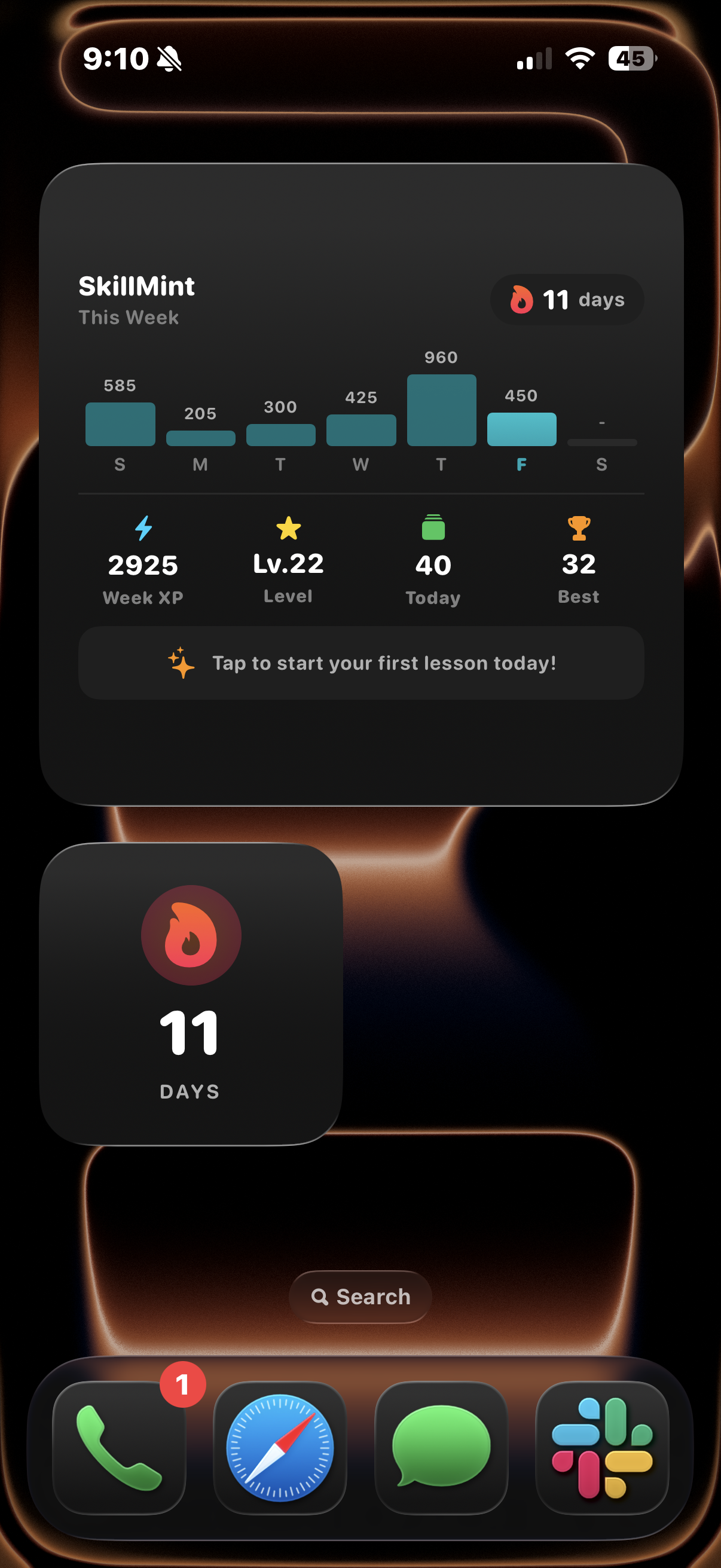Open the Messages app
The image size is (721, 1568).
[x=441, y=1447]
